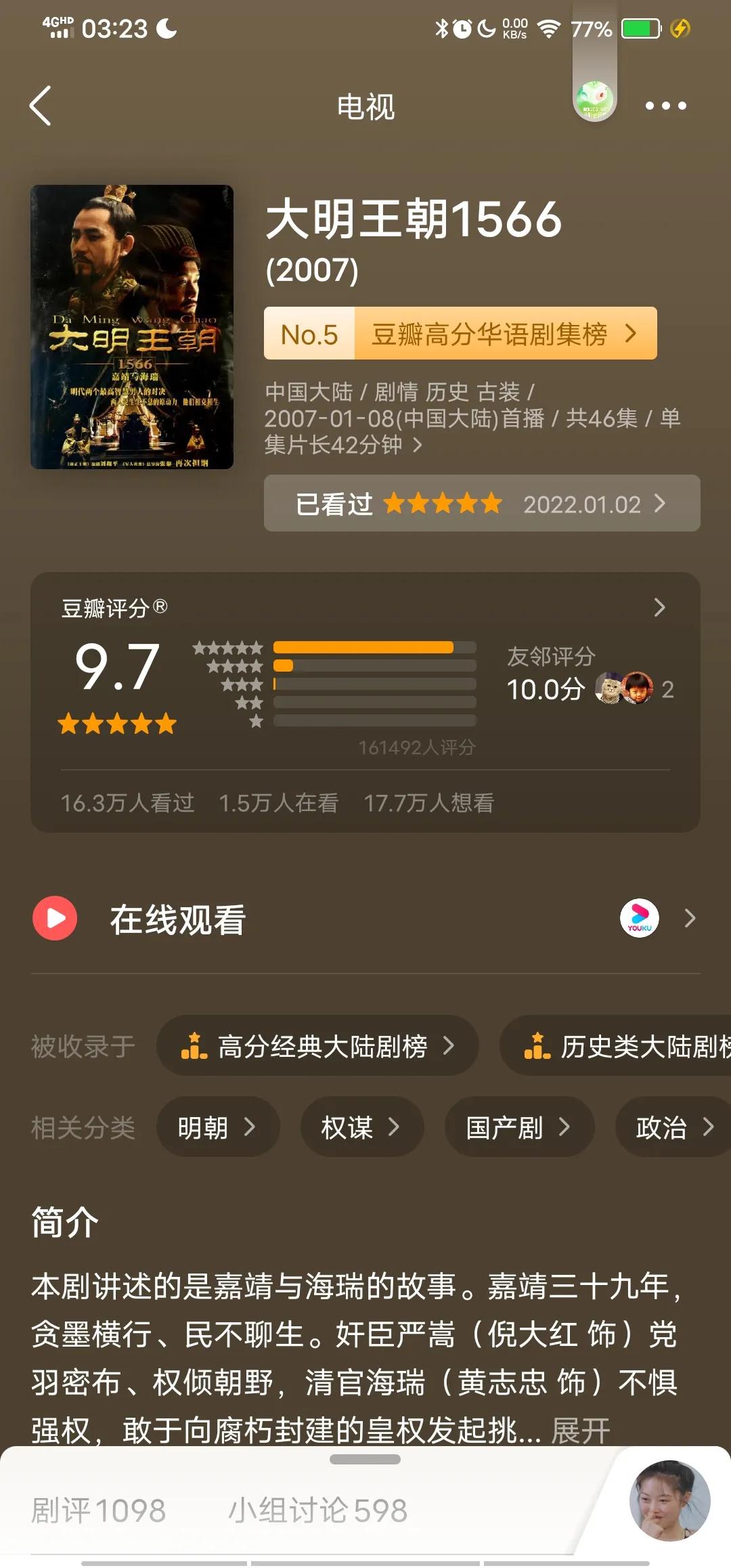Image resolution: width=731 pixels, height=1568 pixels.
Task: Tap the green floating icon beside the menu
Action: coord(594,100)
